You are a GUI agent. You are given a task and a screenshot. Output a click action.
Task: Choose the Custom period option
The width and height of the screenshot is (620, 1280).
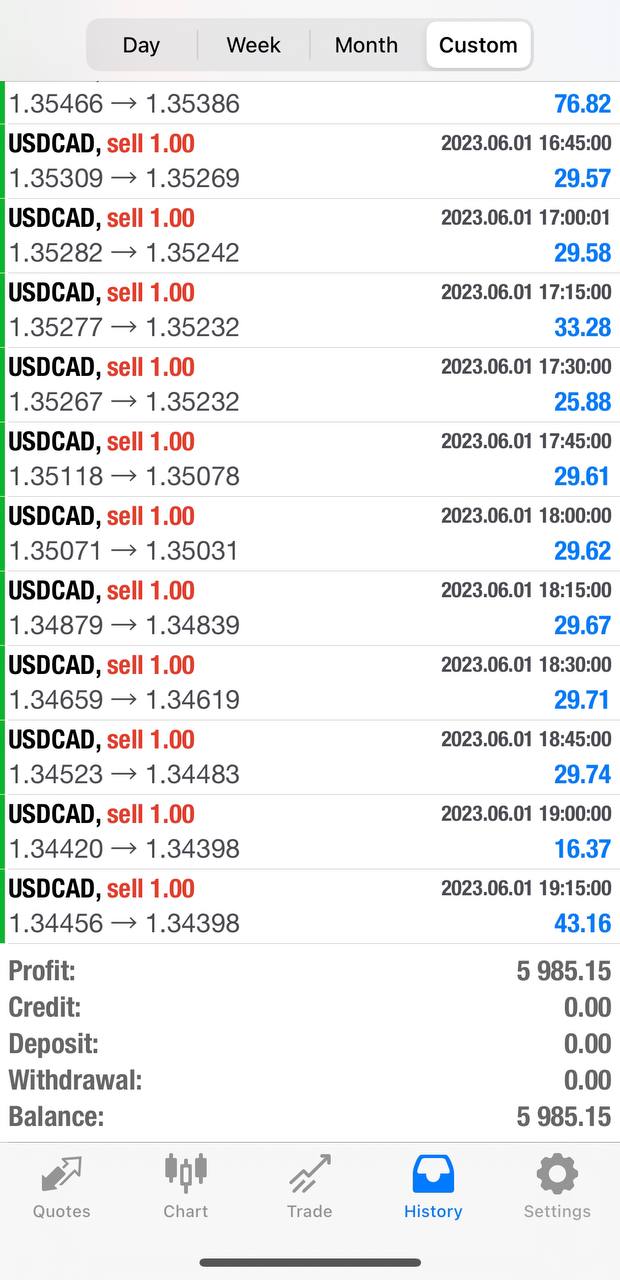(478, 45)
